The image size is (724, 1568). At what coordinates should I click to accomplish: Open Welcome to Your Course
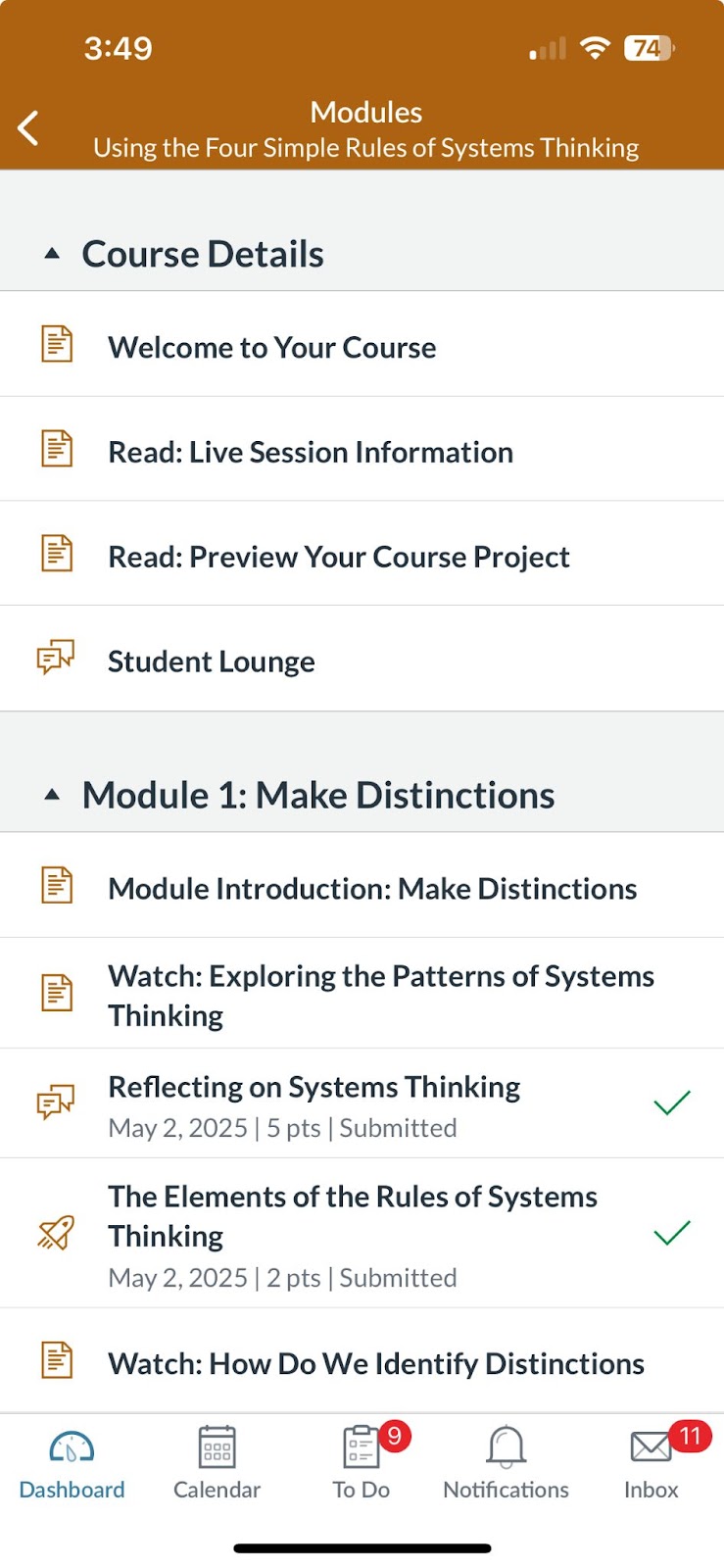(362, 345)
